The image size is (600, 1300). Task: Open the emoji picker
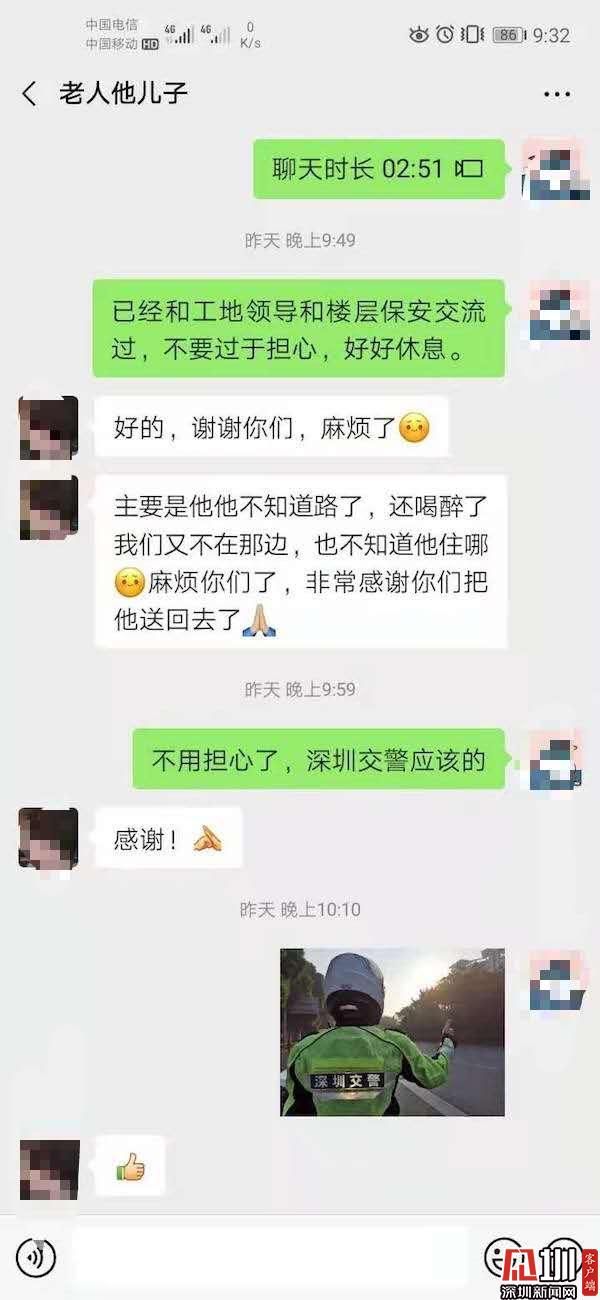tap(498, 1256)
